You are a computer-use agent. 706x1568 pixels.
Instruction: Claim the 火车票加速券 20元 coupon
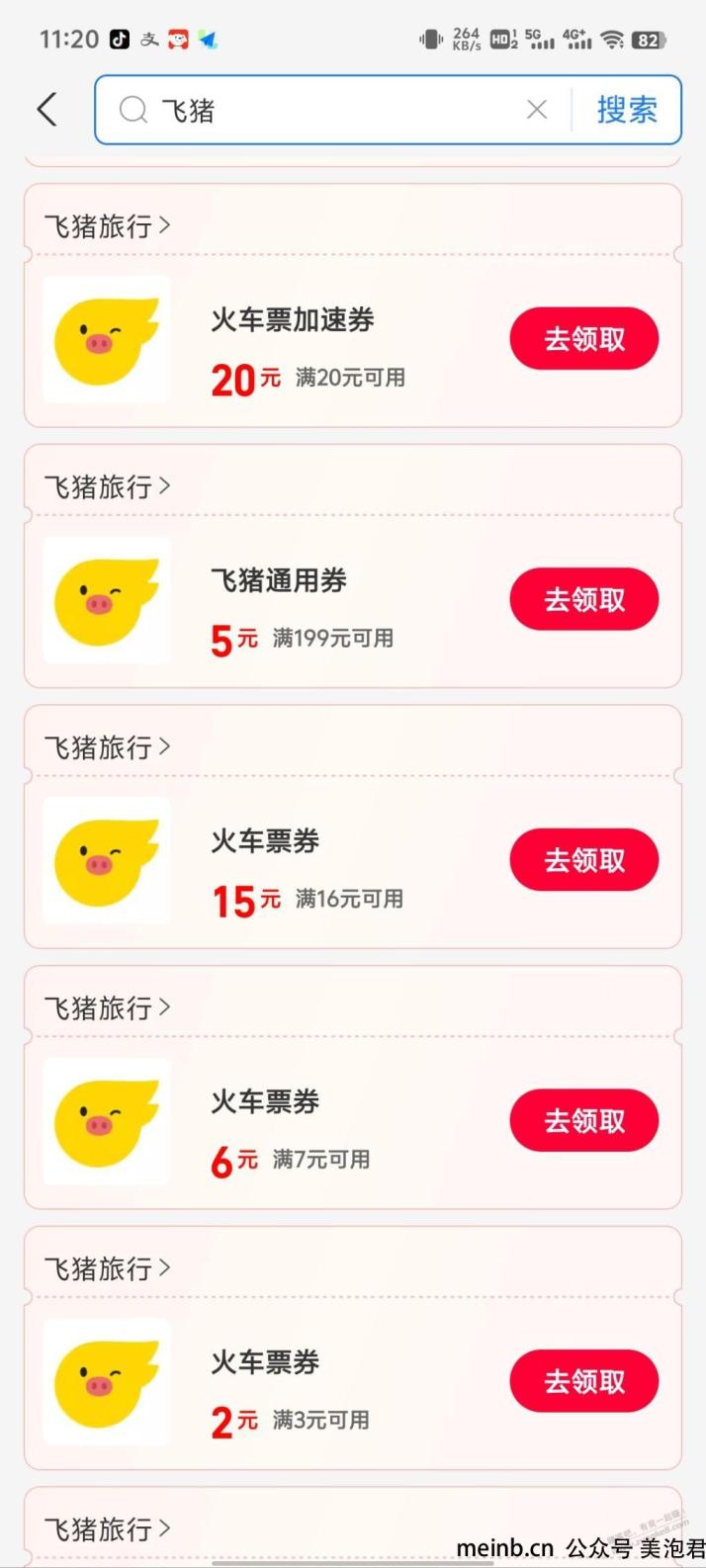pyautogui.click(x=584, y=339)
